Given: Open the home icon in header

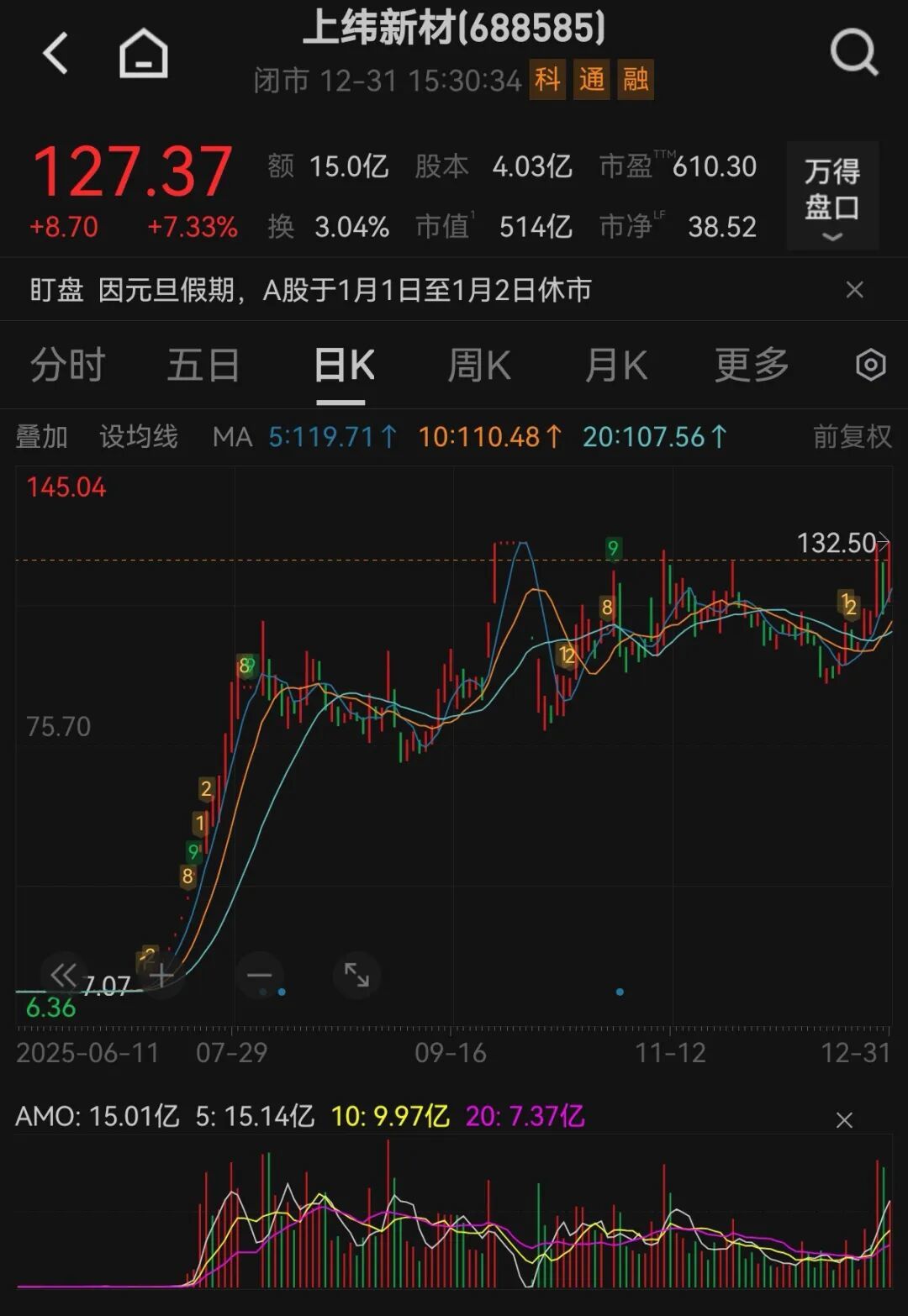Looking at the screenshot, I should [143, 54].
